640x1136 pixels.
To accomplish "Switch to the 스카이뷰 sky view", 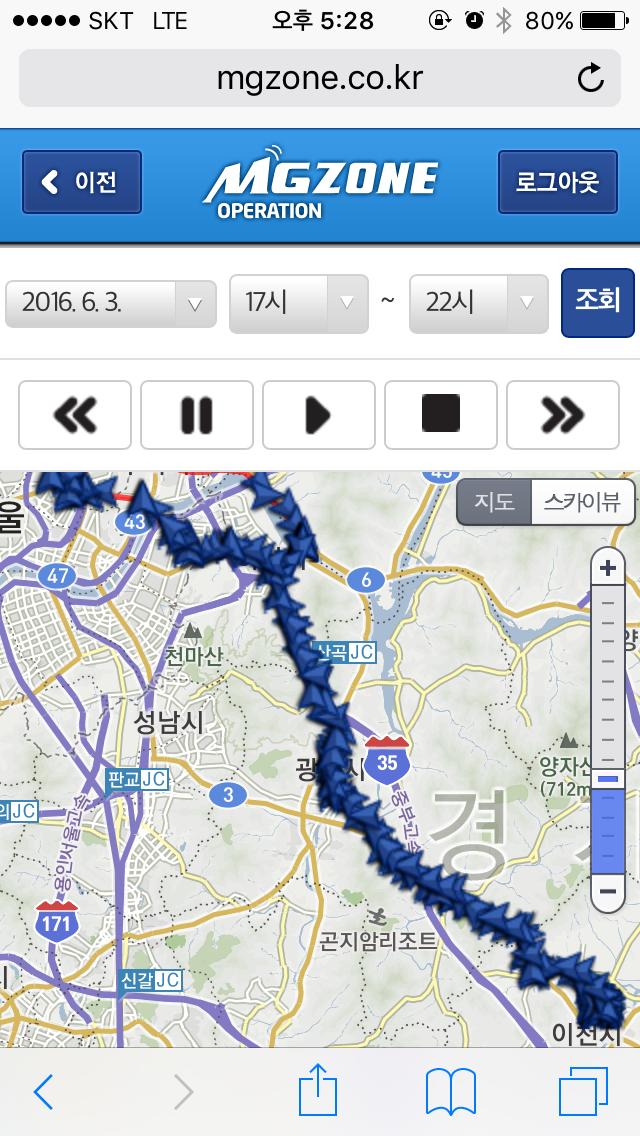I will click(x=581, y=502).
